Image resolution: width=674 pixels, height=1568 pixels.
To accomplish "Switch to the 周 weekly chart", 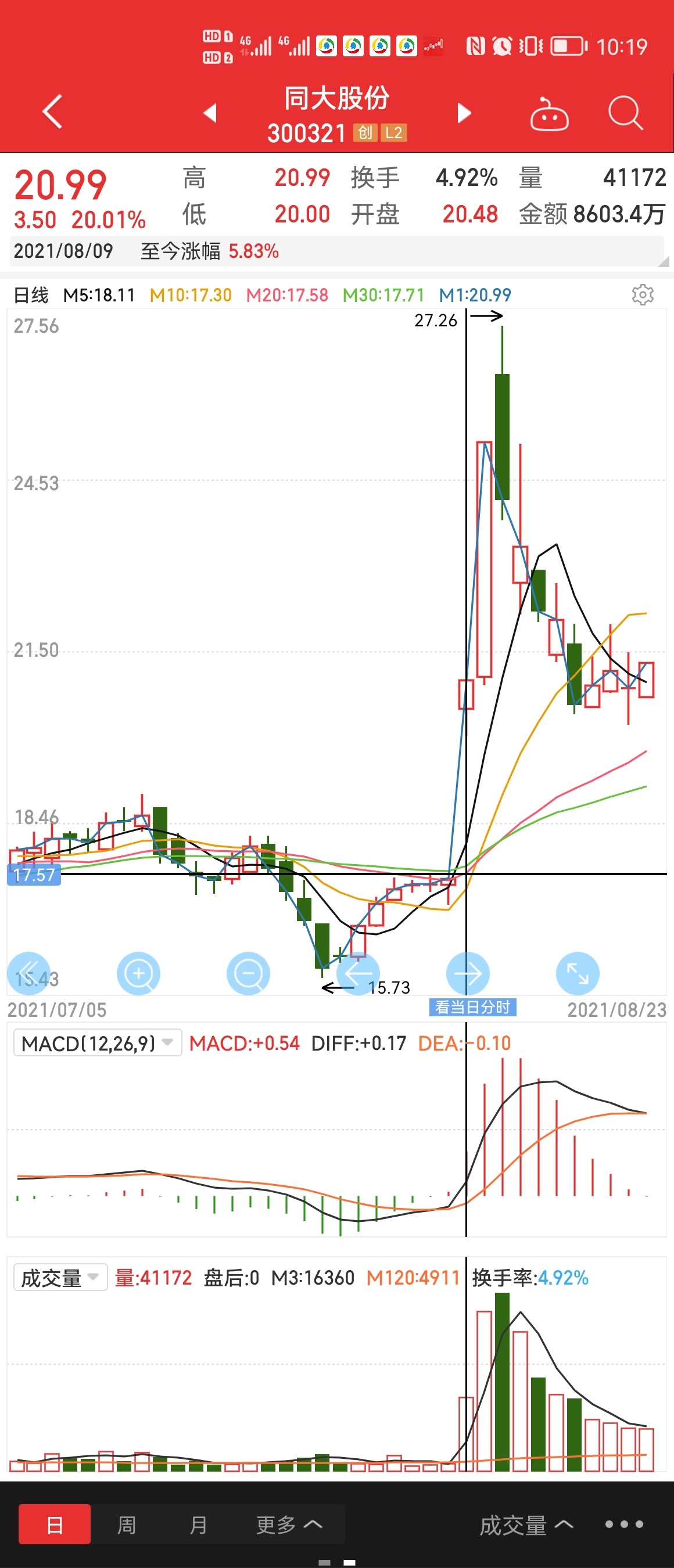I will point(127,1524).
